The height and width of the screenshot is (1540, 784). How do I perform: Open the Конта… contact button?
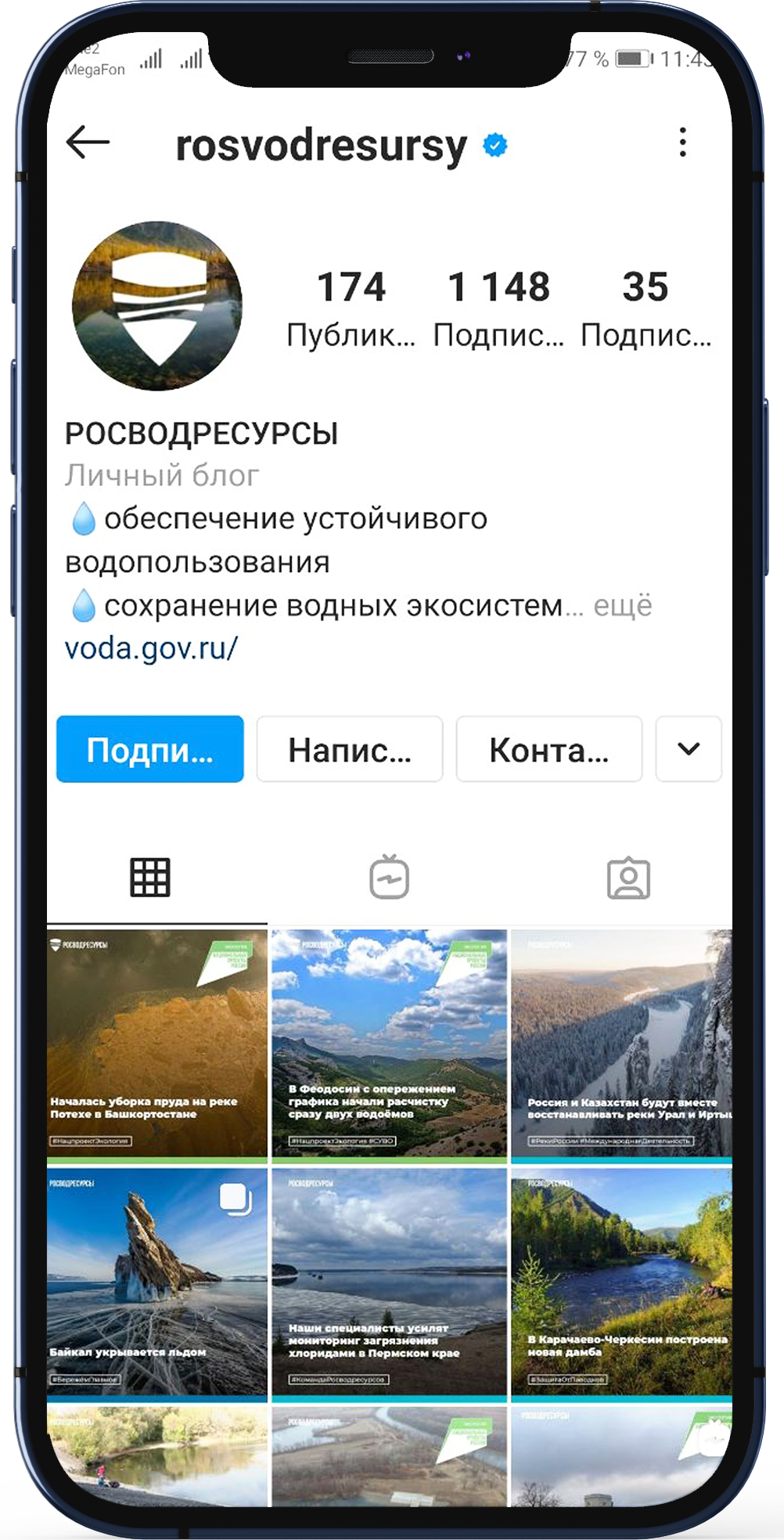tap(548, 749)
